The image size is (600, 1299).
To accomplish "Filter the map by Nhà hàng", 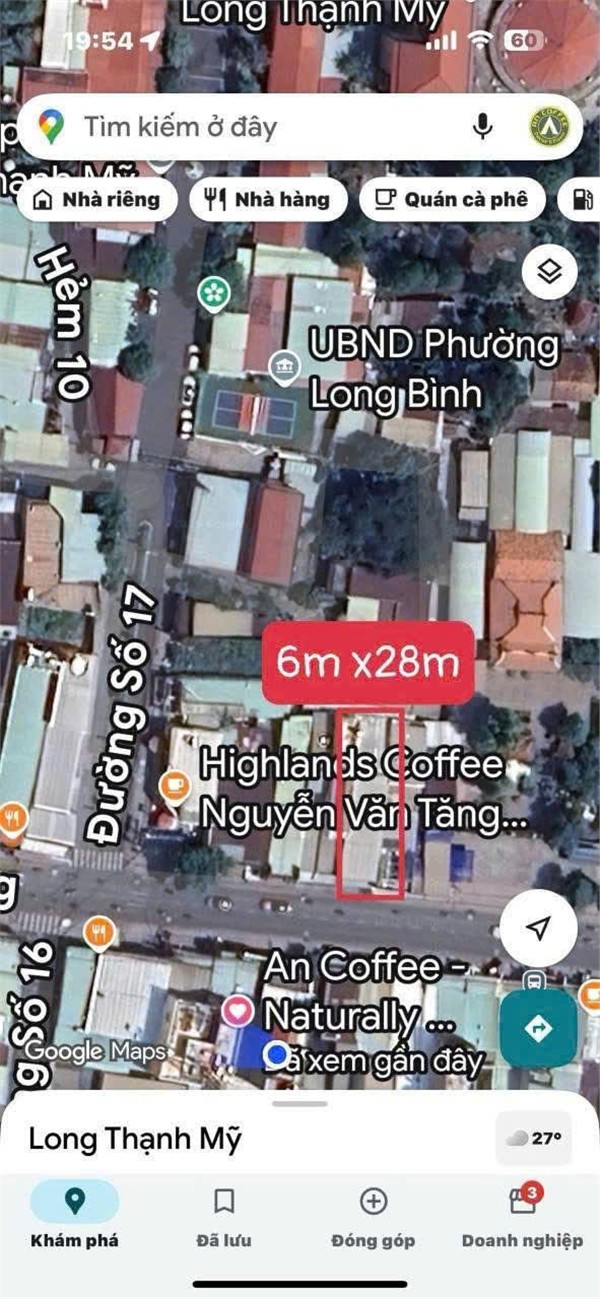I will 268,199.
